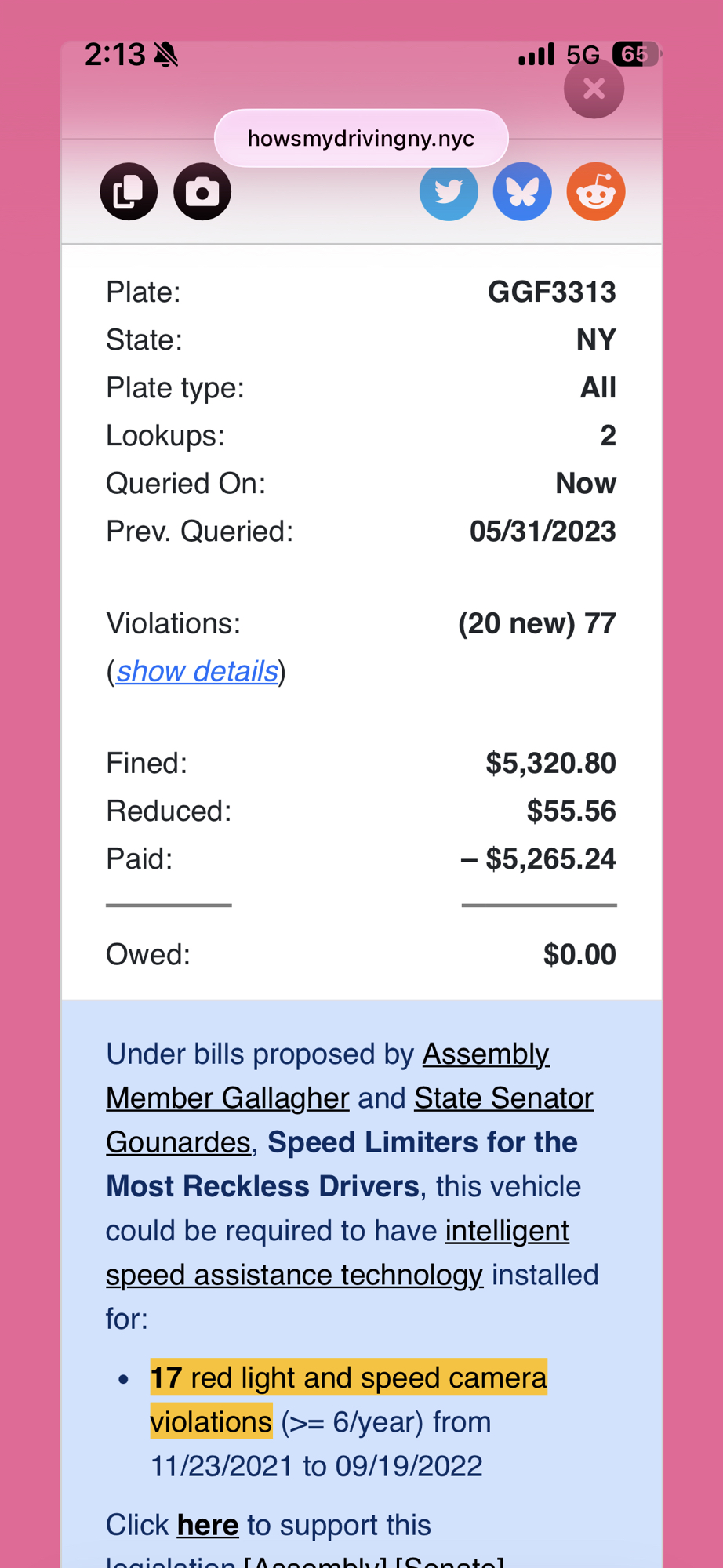Share results on Reddit
Viewport: 723px width, 1568px height.
click(596, 191)
